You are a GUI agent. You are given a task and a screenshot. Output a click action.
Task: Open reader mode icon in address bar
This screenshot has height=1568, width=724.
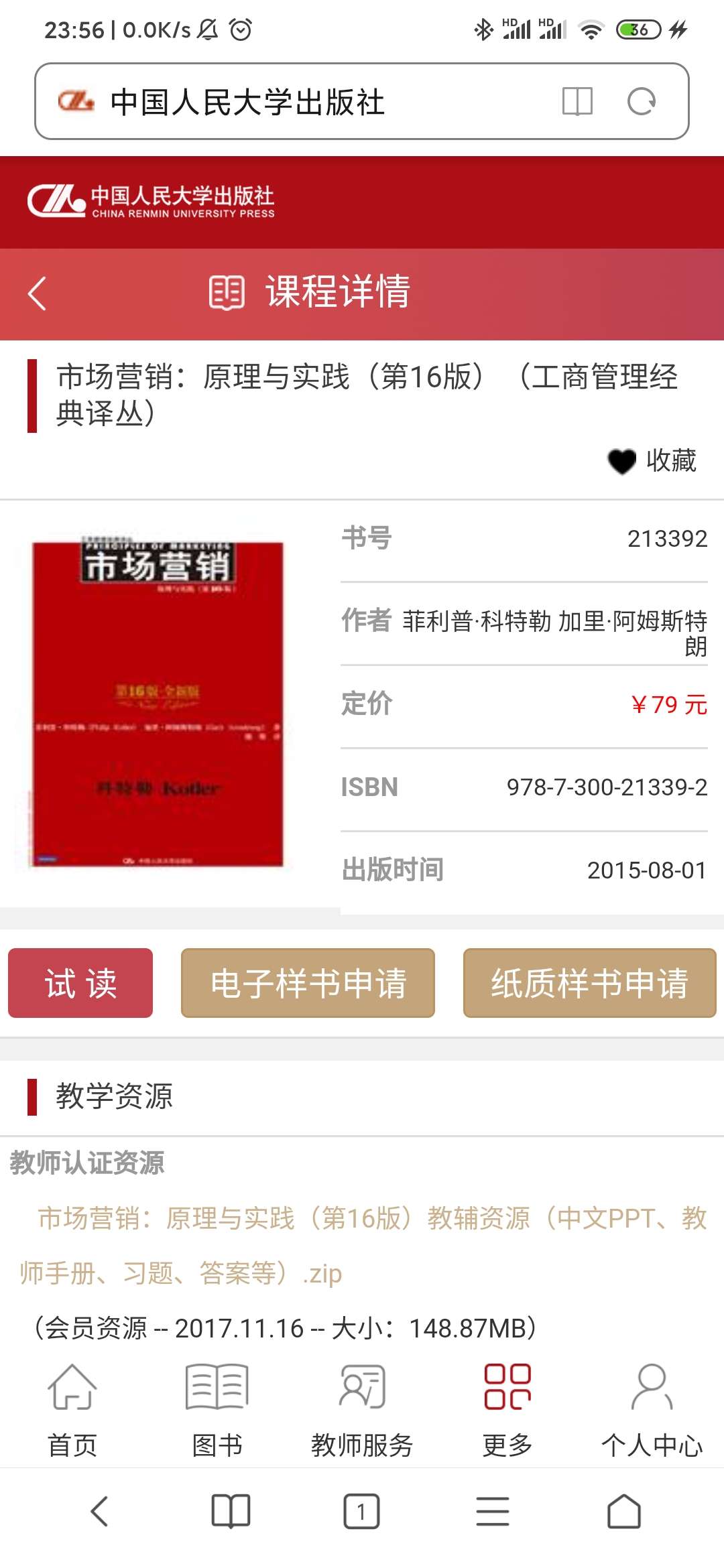pyautogui.click(x=577, y=102)
